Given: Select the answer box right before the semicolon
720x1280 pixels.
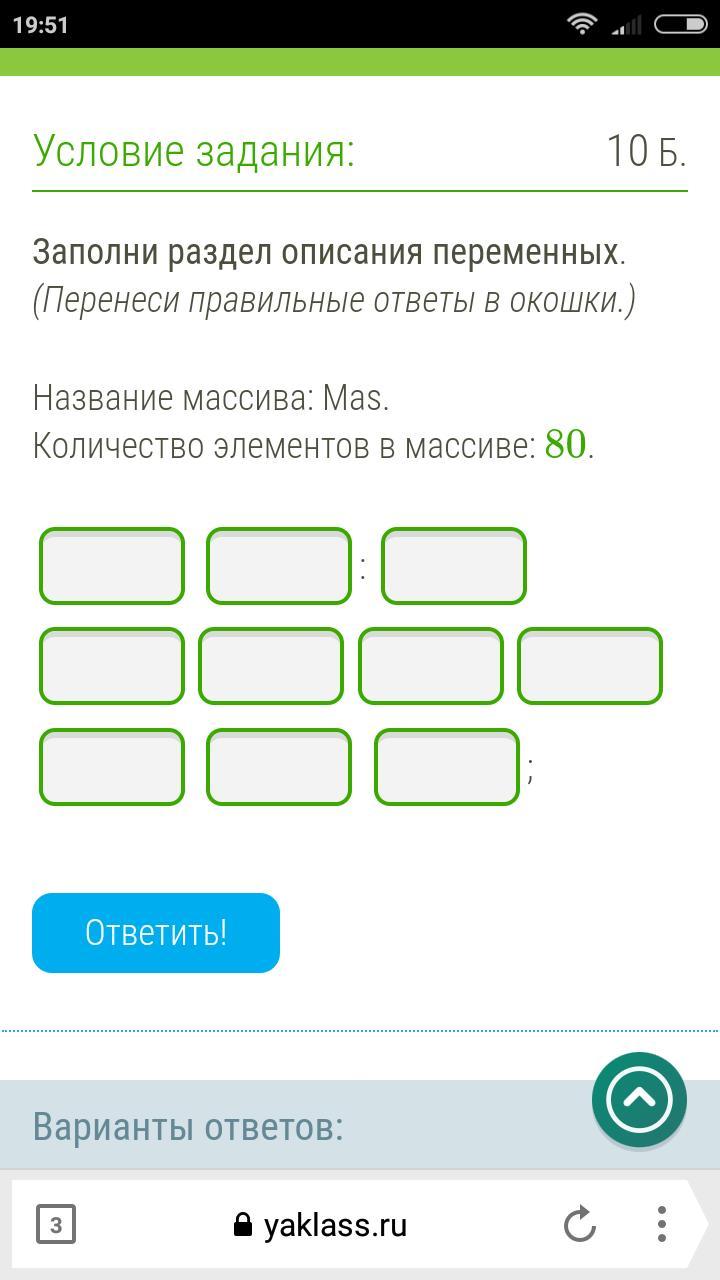Looking at the screenshot, I should pyautogui.click(x=447, y=767).
